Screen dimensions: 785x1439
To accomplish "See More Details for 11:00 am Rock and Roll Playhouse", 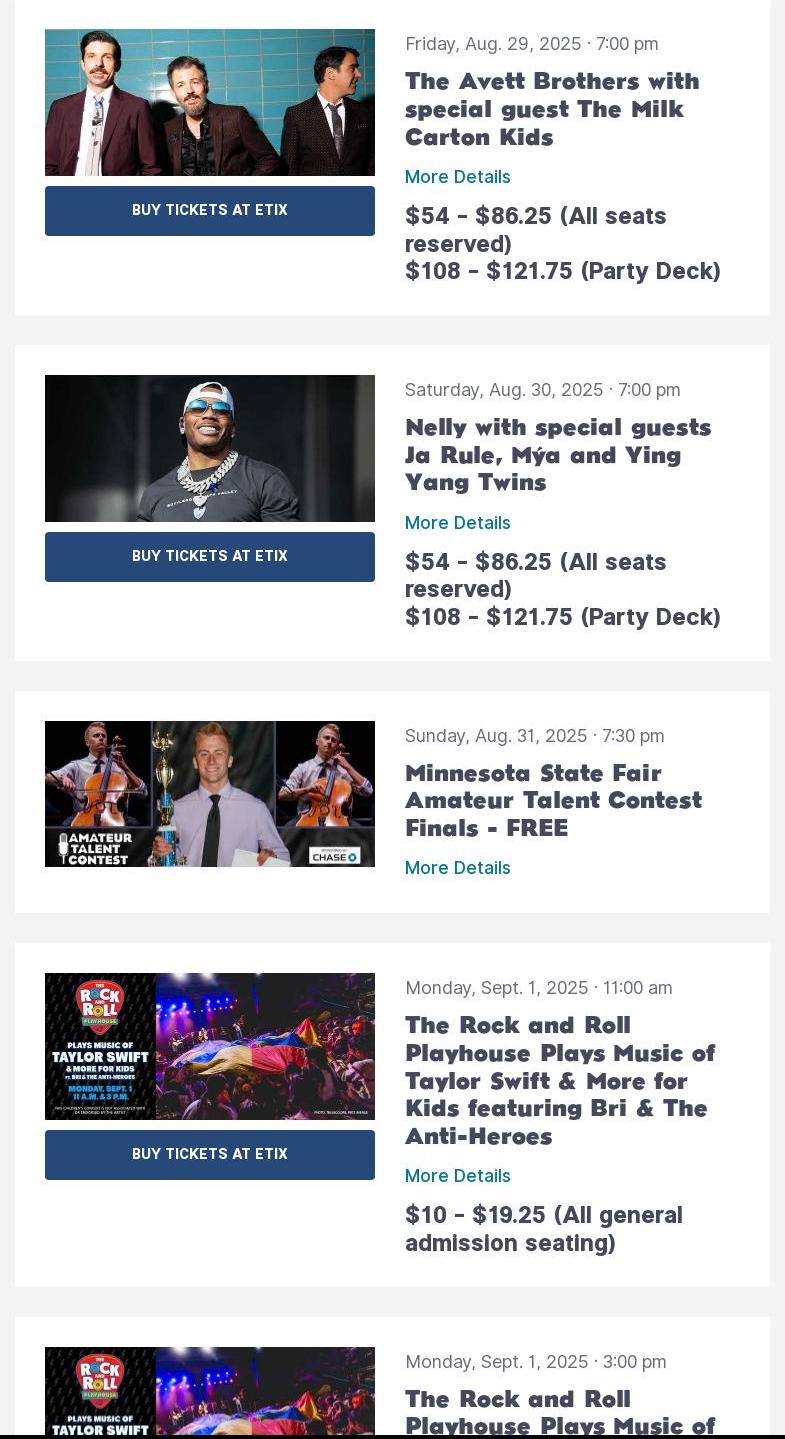I will click(x=457, y=1176).
